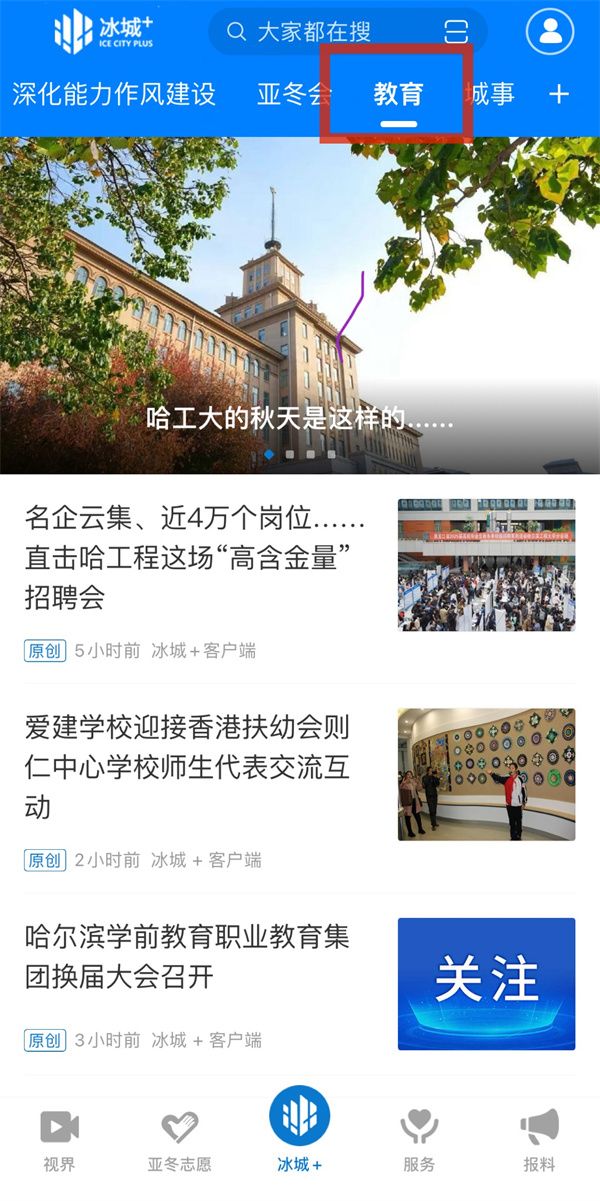
Task: Switch to the 城事 tab
Action: tap(491, 95)
